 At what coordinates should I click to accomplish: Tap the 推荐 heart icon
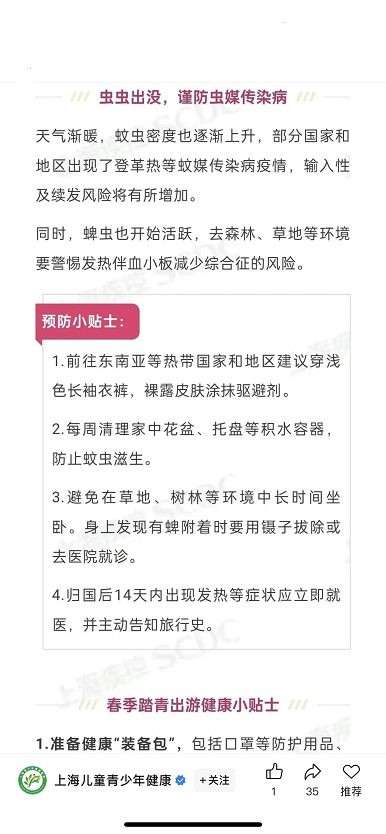pos(351,771)
